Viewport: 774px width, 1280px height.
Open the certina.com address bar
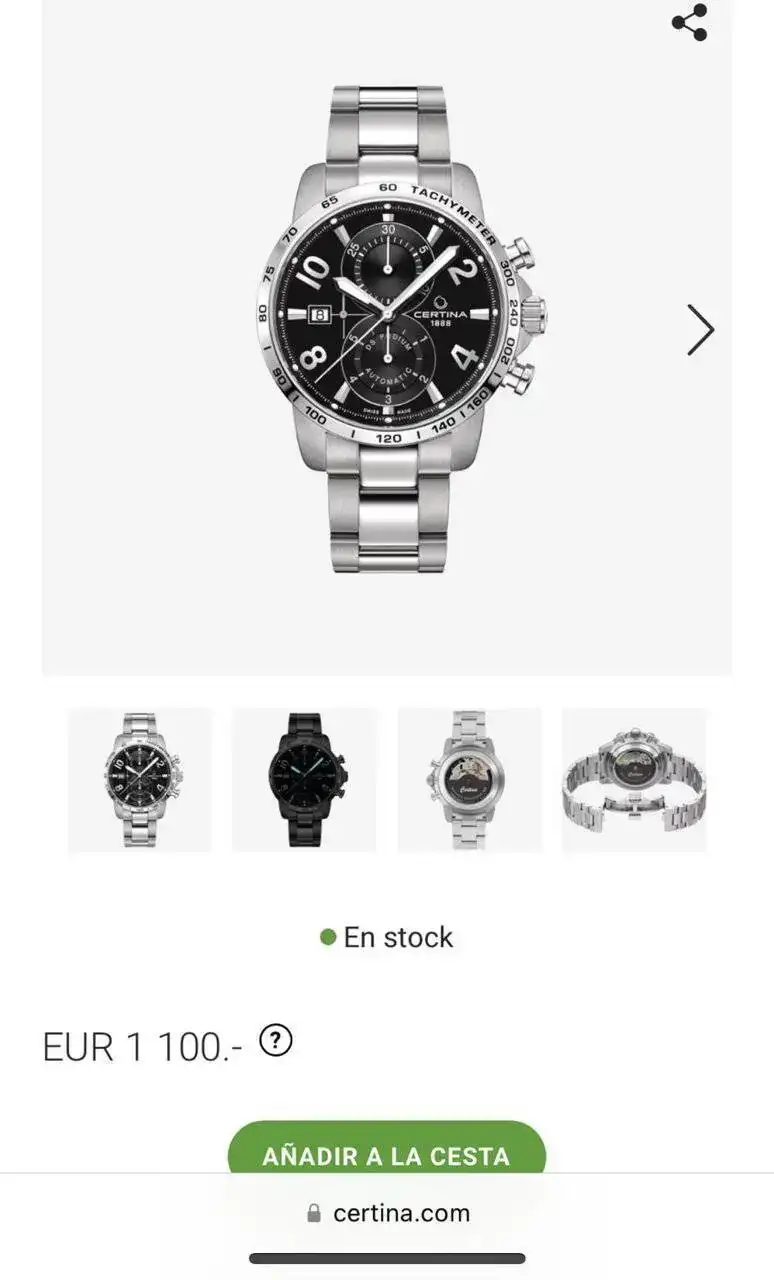pos(388,1213)
